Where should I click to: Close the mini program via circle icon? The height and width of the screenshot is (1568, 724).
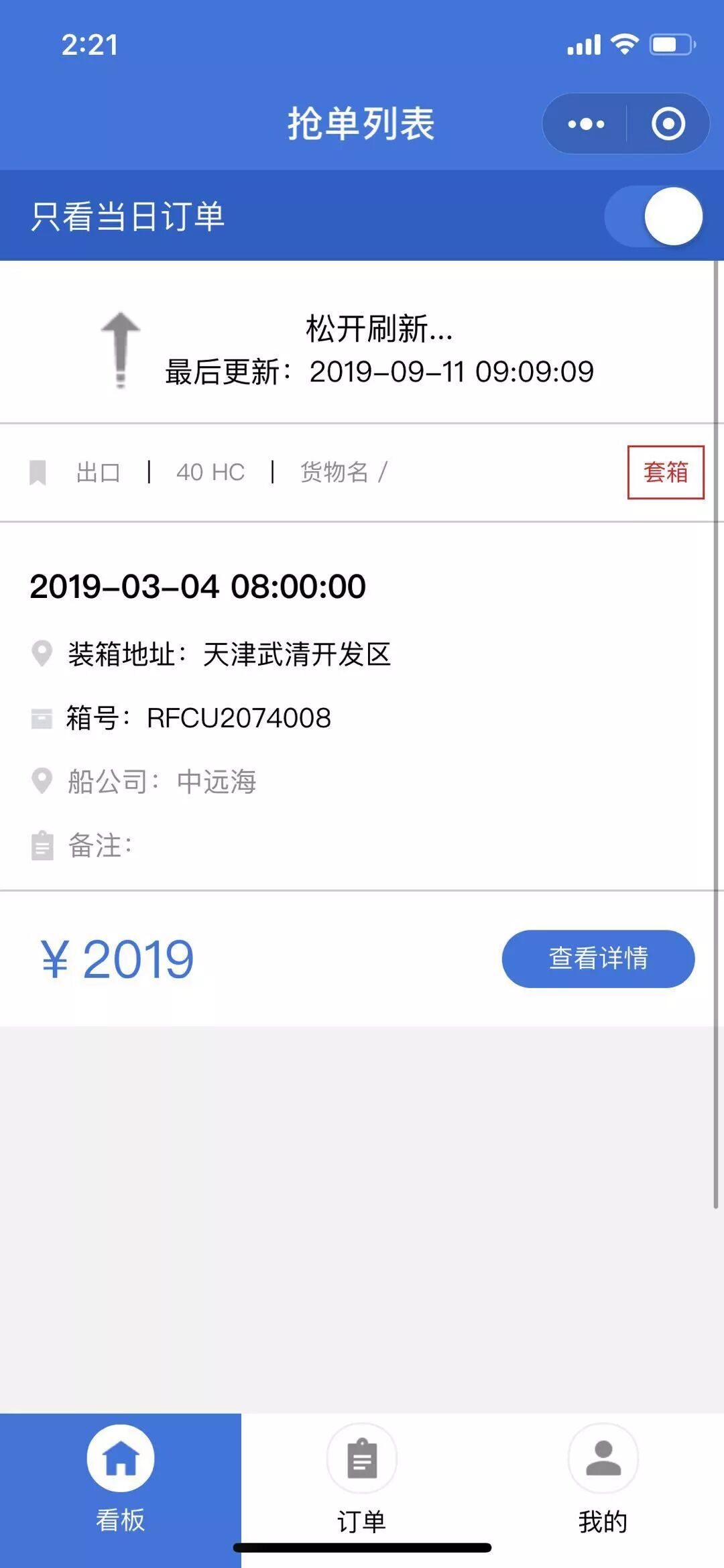click(x=668, y=124)
